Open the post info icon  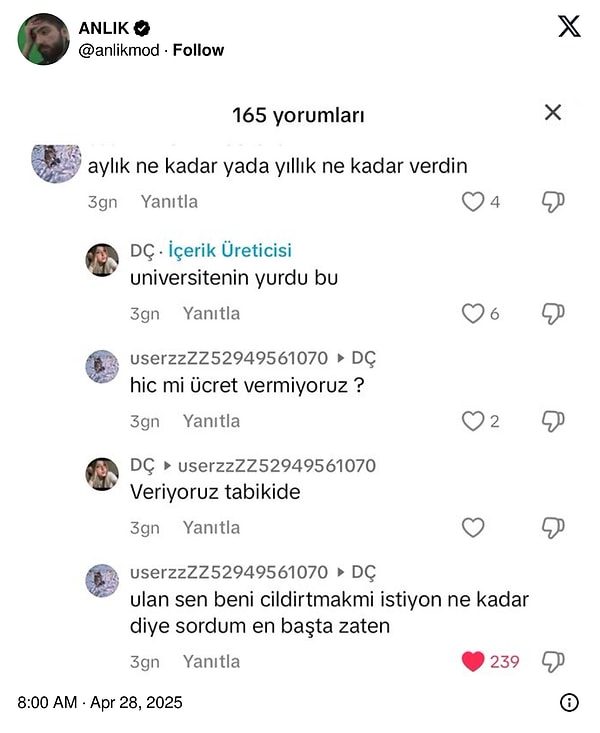[569, 702]
